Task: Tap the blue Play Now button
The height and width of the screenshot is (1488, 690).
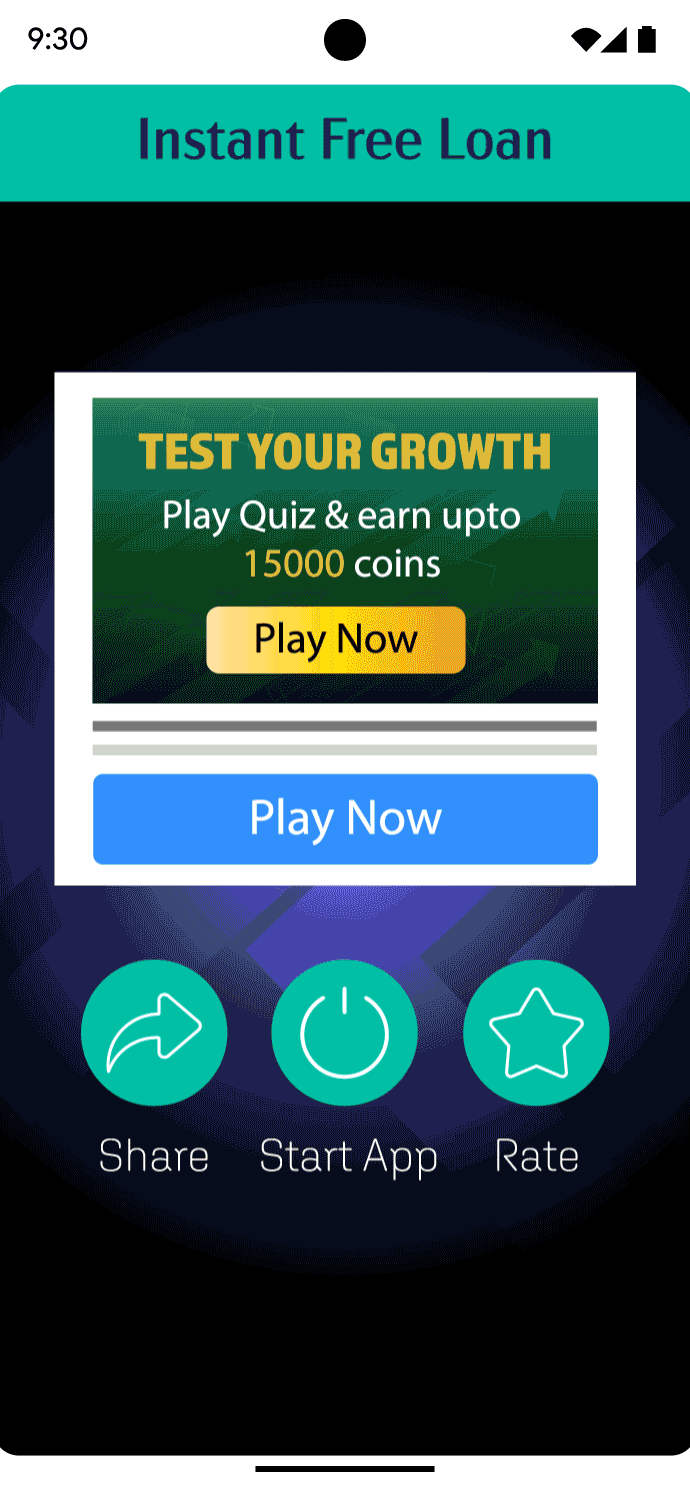Action: (x=345, y=818)
